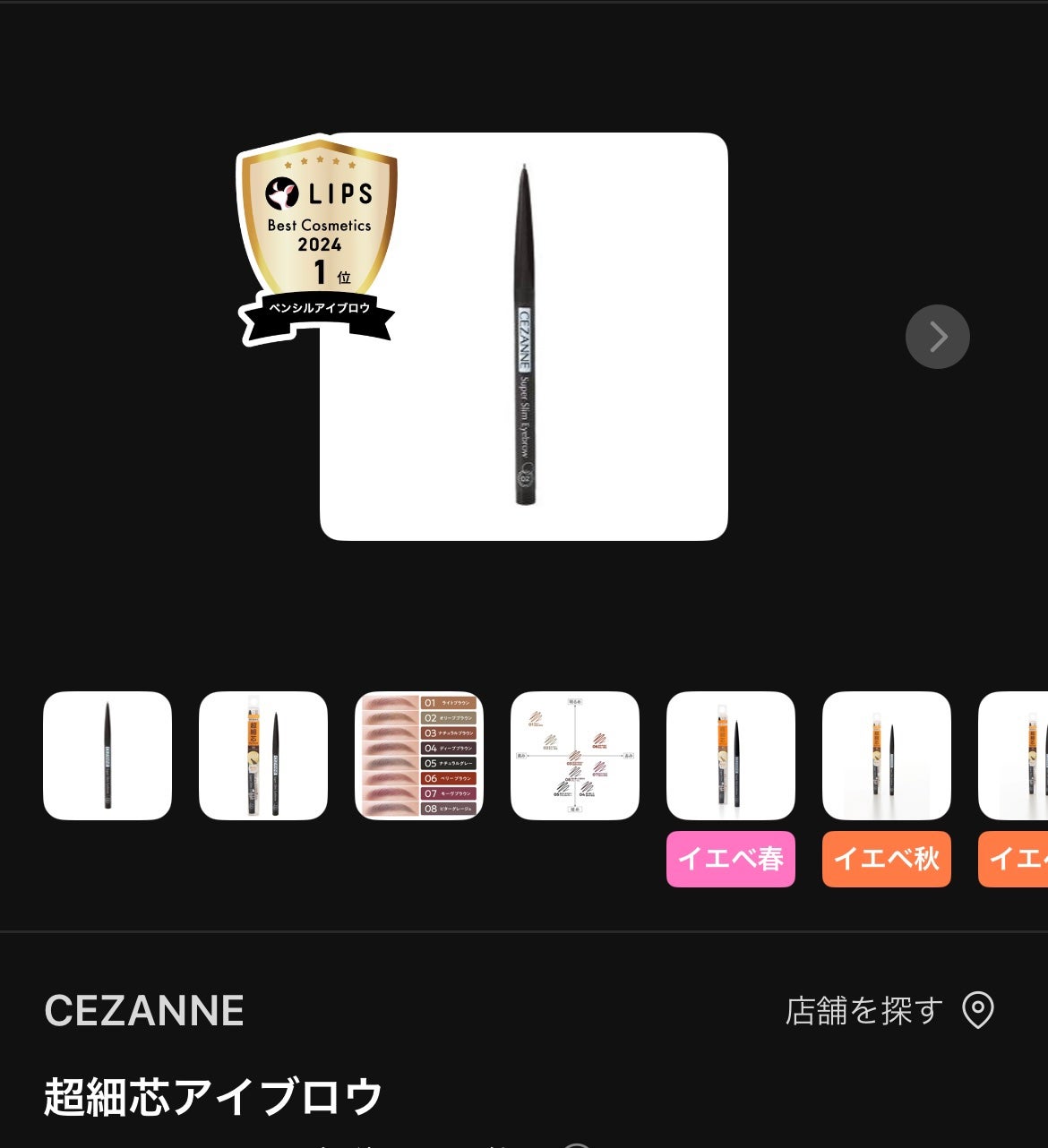Image resolution: width=1048 pixels, height=1148 pixels.
Task: Open the CEZANNE brand page
Action: [x=143, y=1010]
